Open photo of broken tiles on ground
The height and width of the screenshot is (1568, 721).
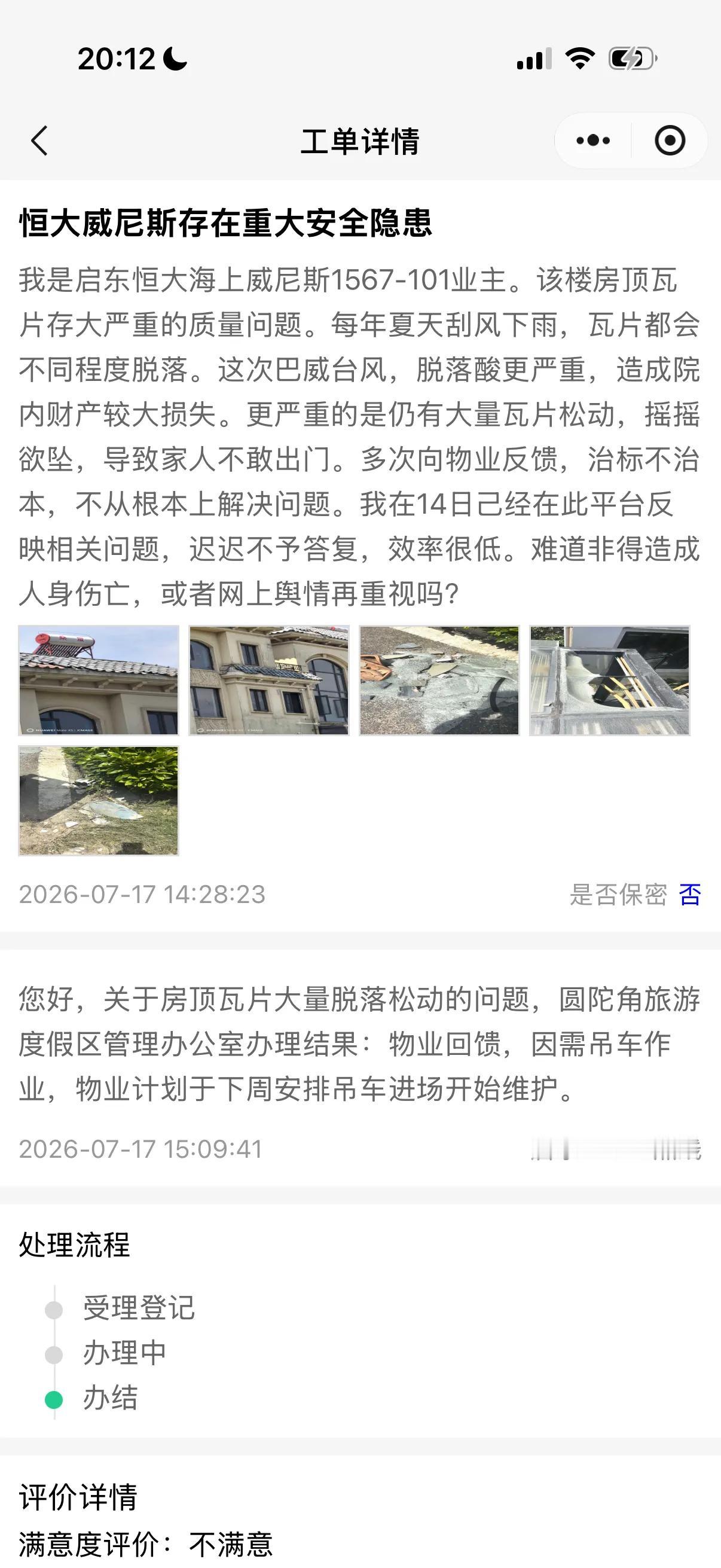coord(439,680)
